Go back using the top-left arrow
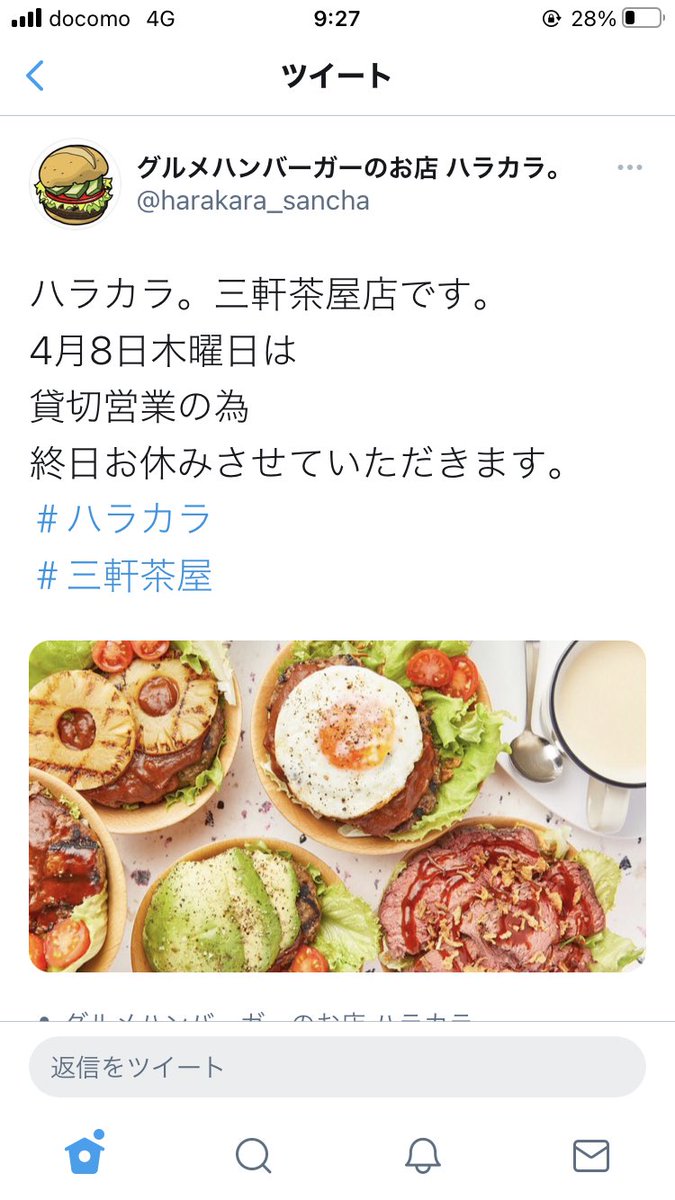The image size is (675, 1200). point(35,76)
